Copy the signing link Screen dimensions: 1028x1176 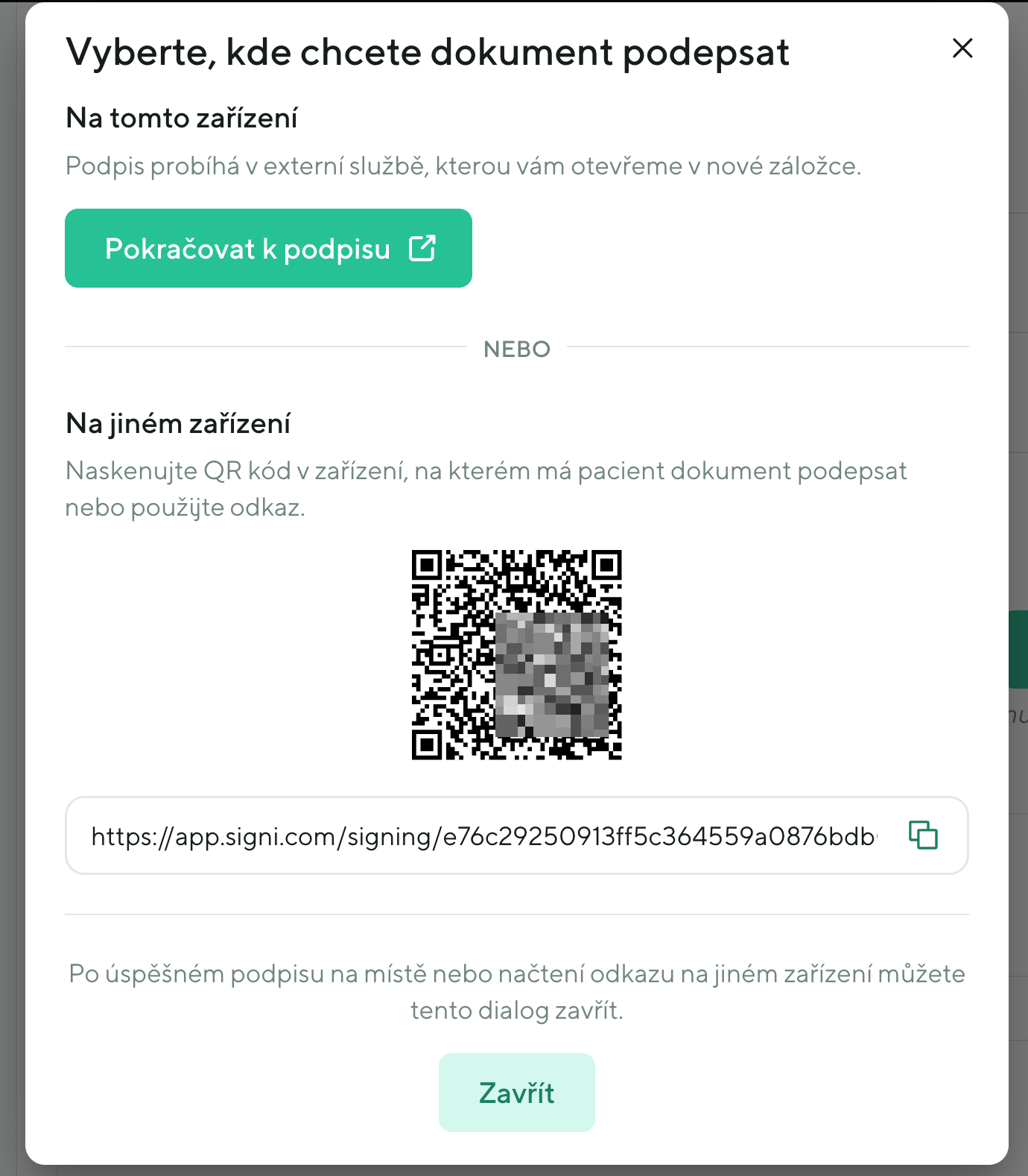coord(923,835)
